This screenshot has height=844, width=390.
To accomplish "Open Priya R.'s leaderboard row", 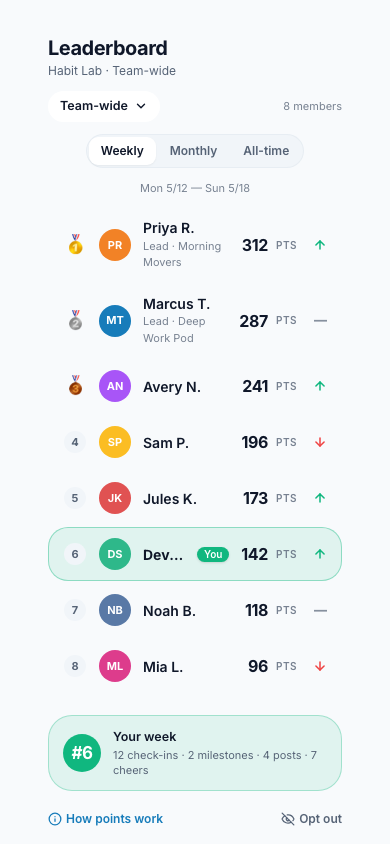I will click(195, 245).
